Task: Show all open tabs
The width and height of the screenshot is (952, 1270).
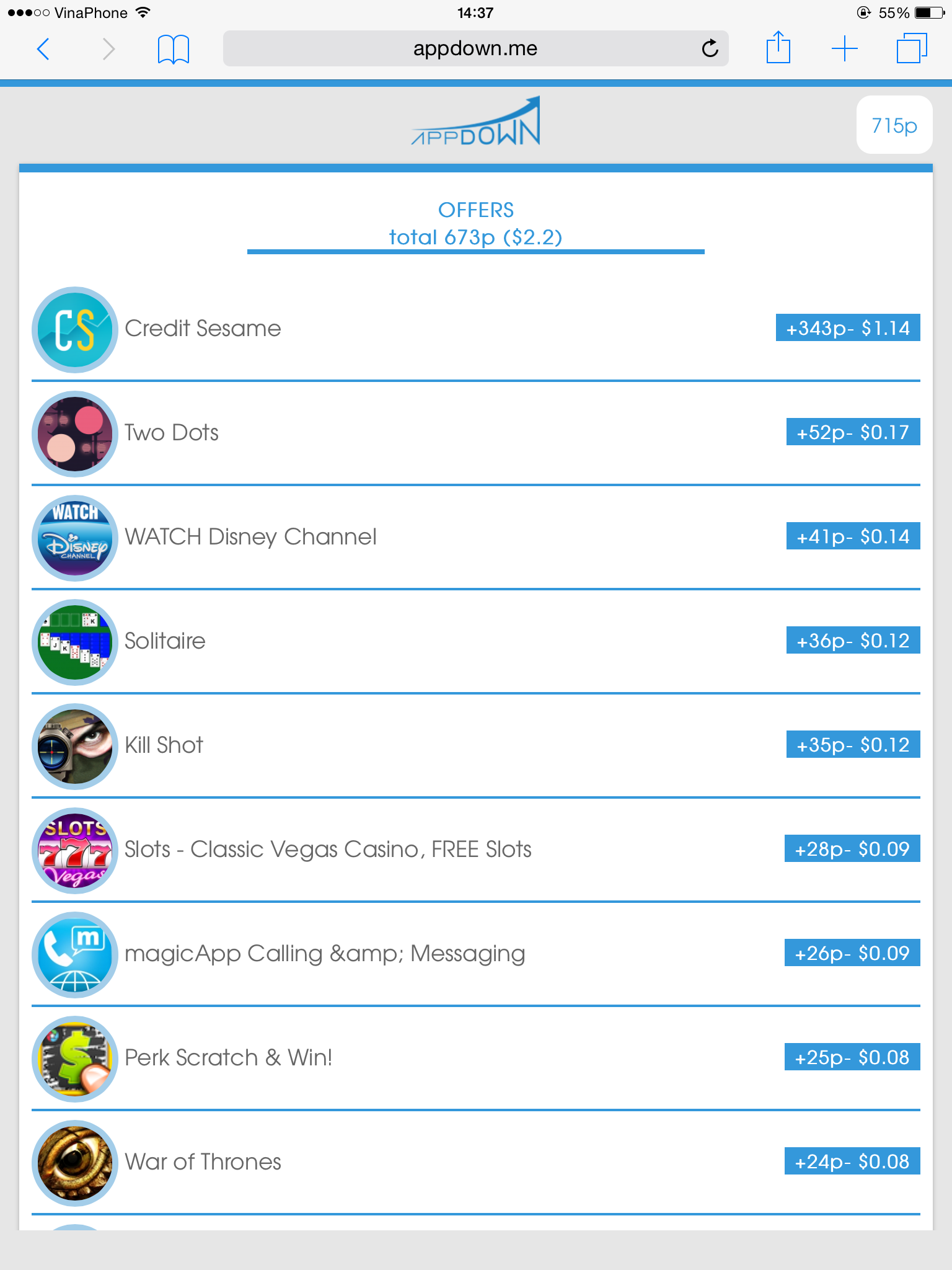Action: tap(911, 48)
